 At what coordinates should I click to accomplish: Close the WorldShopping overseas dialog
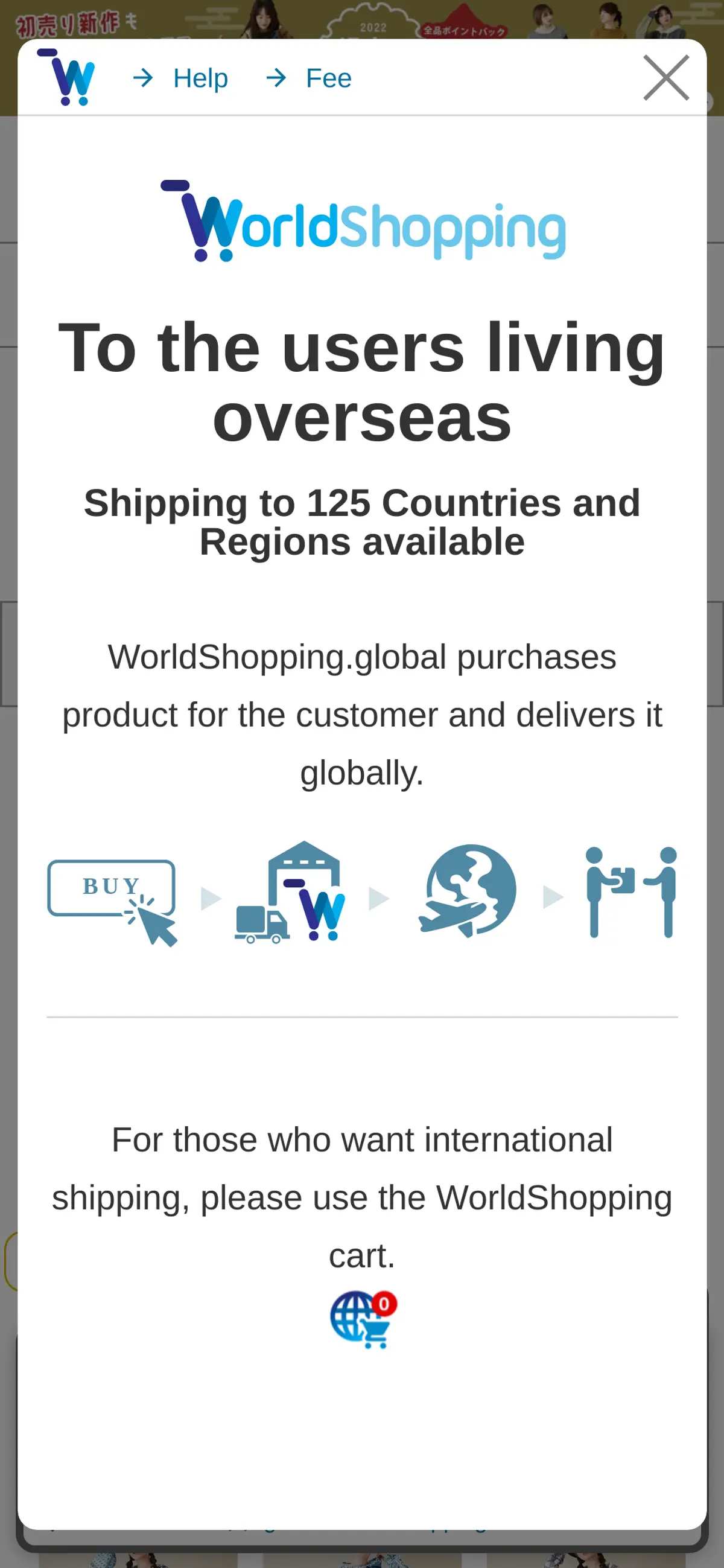(x=665, y=78)
